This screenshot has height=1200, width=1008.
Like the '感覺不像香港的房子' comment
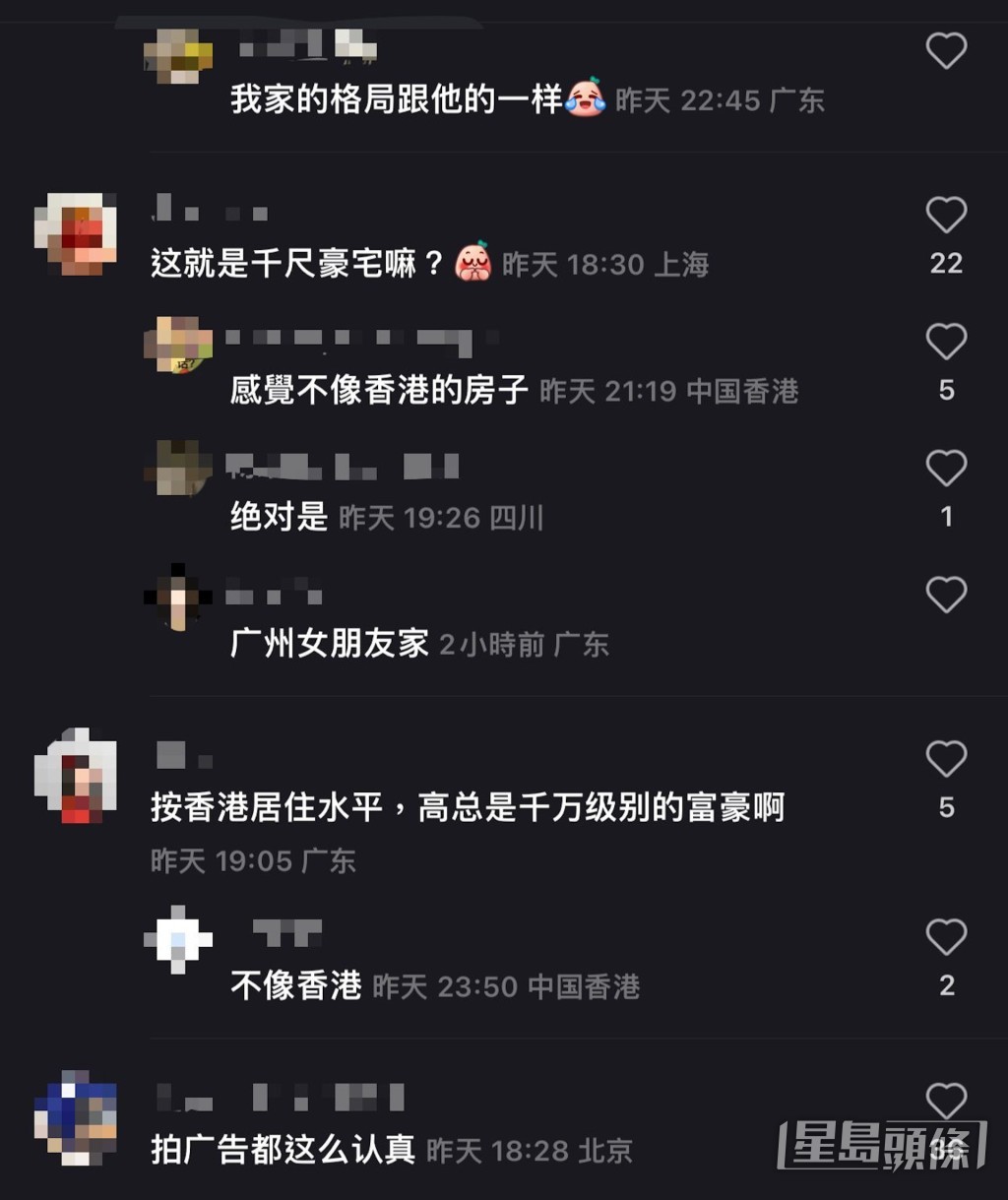[946, 341]
